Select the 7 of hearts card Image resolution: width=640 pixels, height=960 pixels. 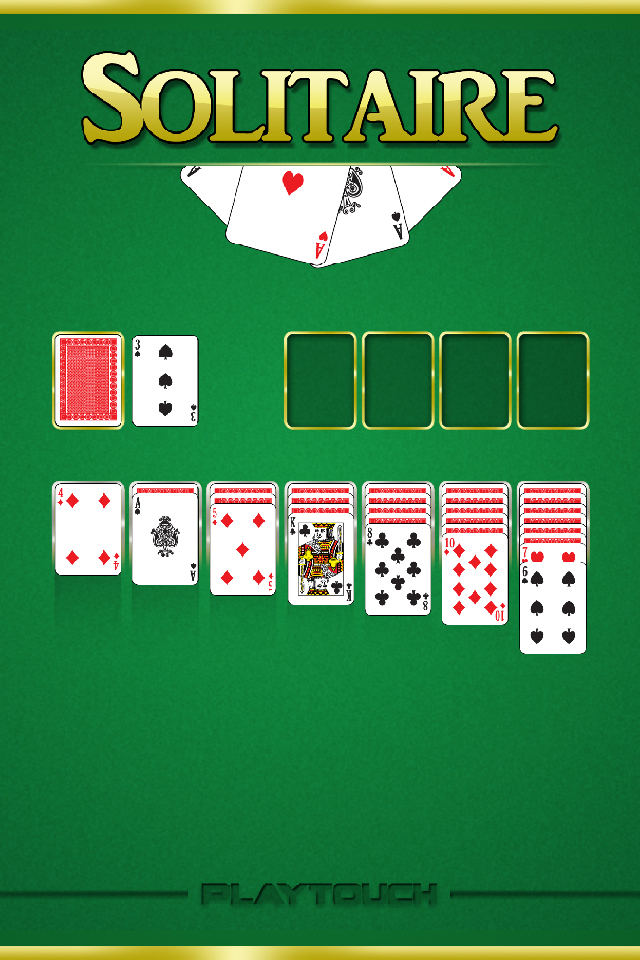(x=552, y=553)
